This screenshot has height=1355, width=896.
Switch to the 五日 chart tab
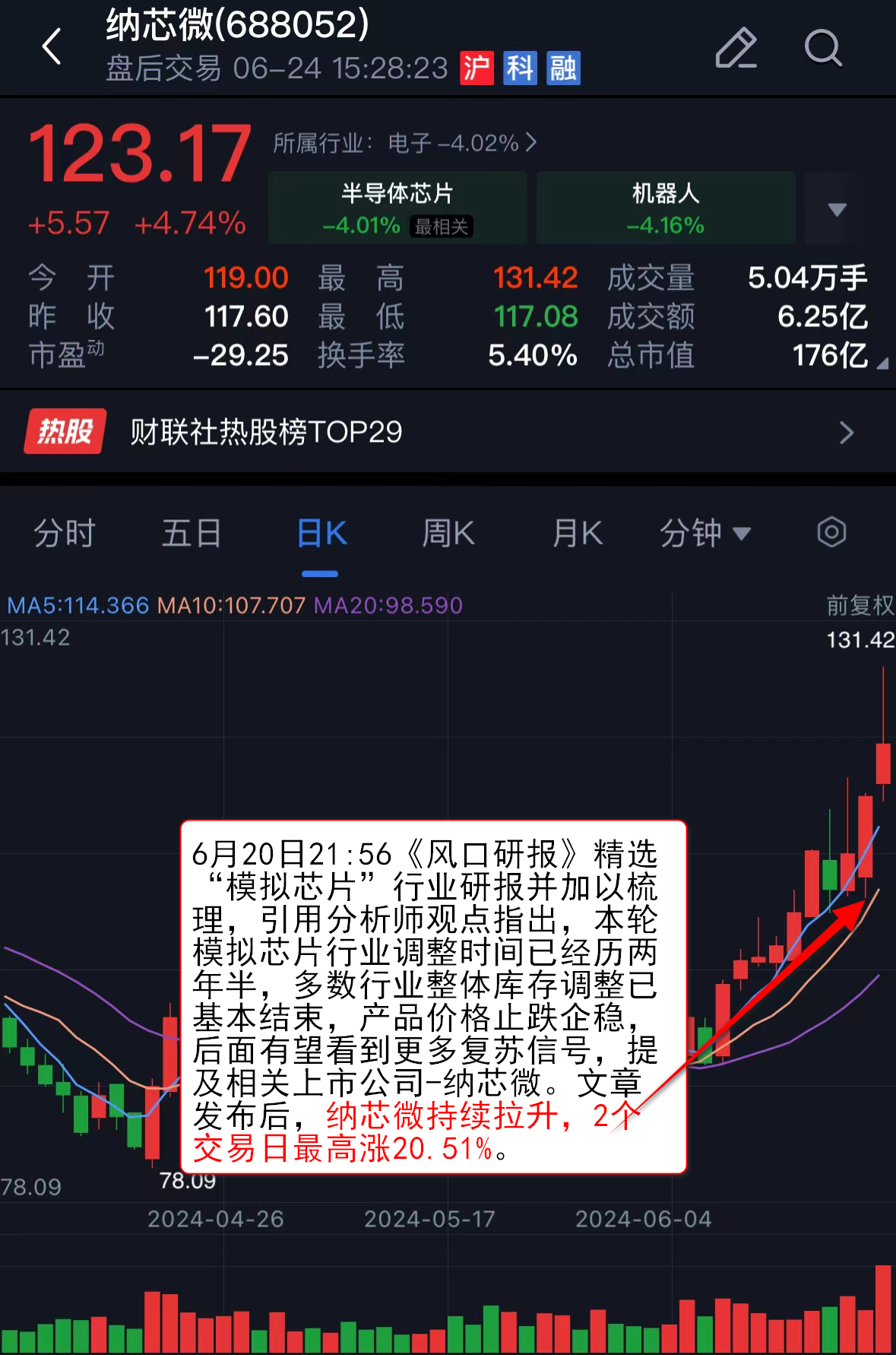point(192,533)
